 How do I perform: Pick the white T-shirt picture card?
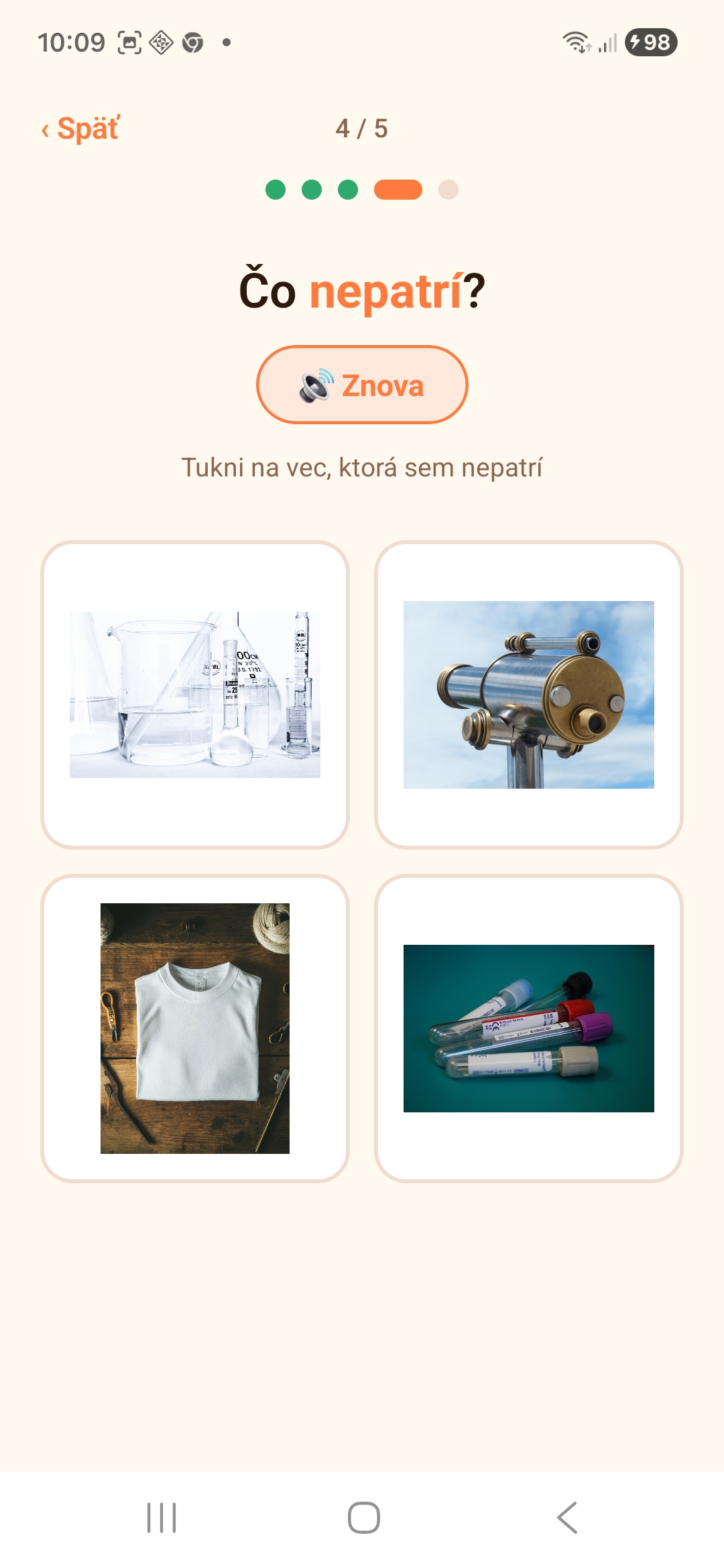tap(195, 1029)
